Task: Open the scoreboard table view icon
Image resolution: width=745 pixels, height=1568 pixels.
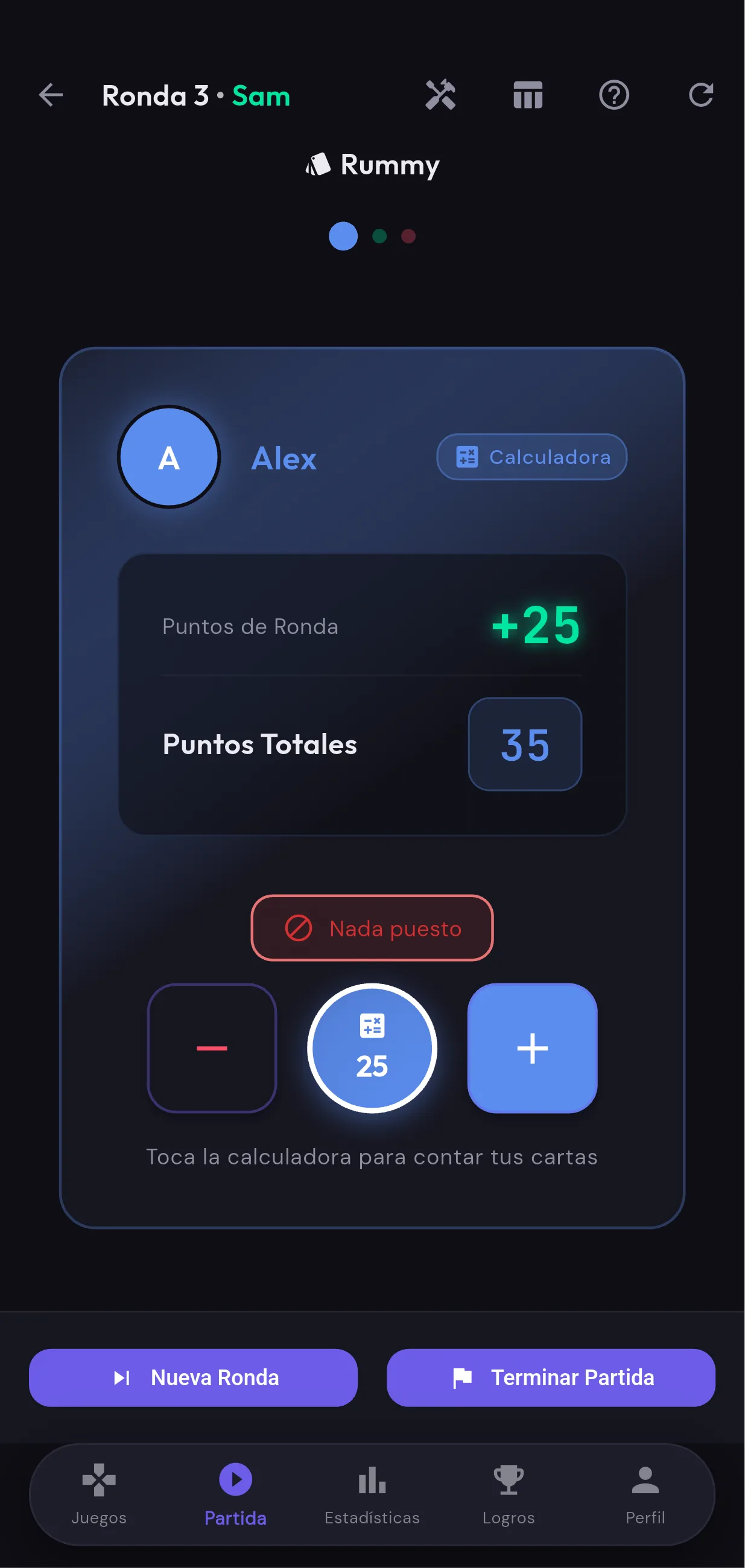Action: 527,95
